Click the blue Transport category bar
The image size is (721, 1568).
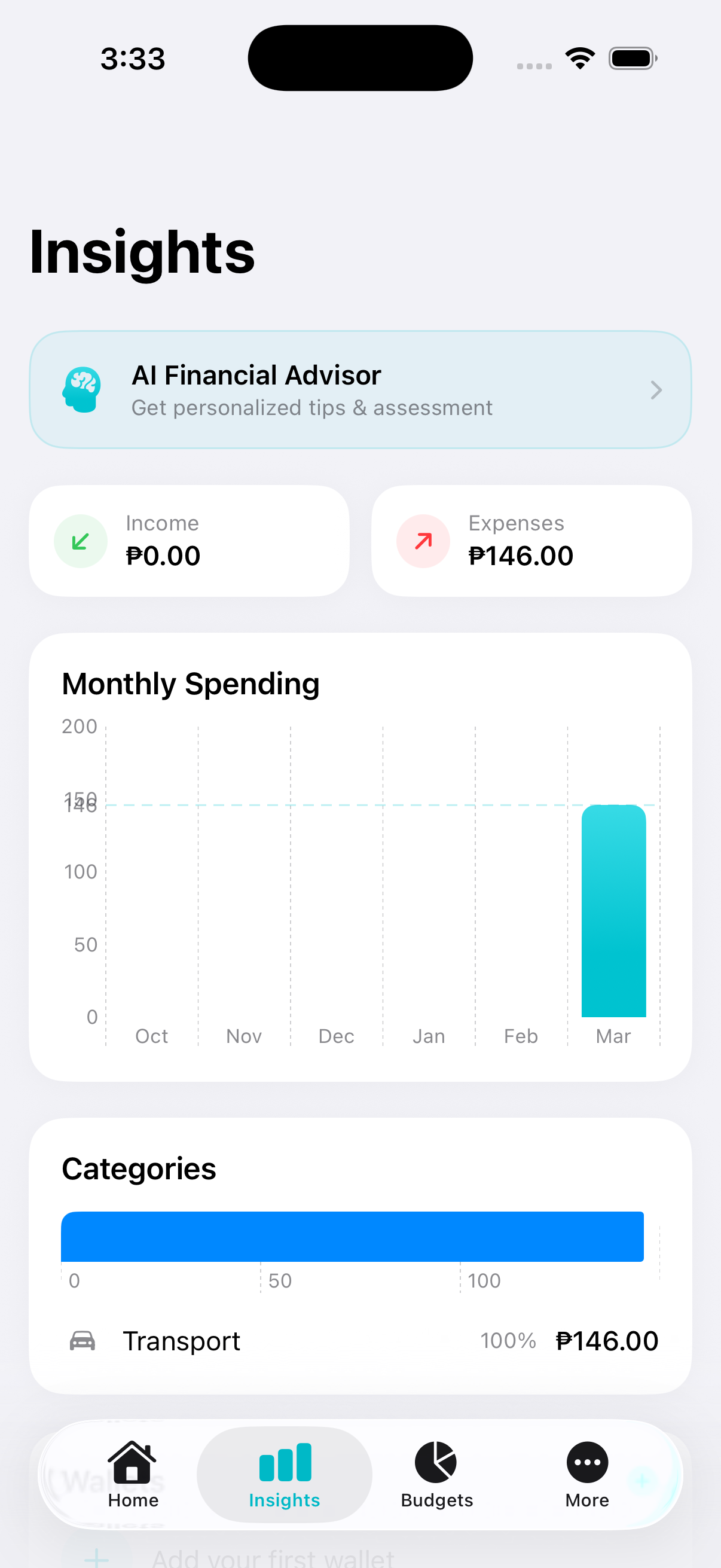point(352,1235)
